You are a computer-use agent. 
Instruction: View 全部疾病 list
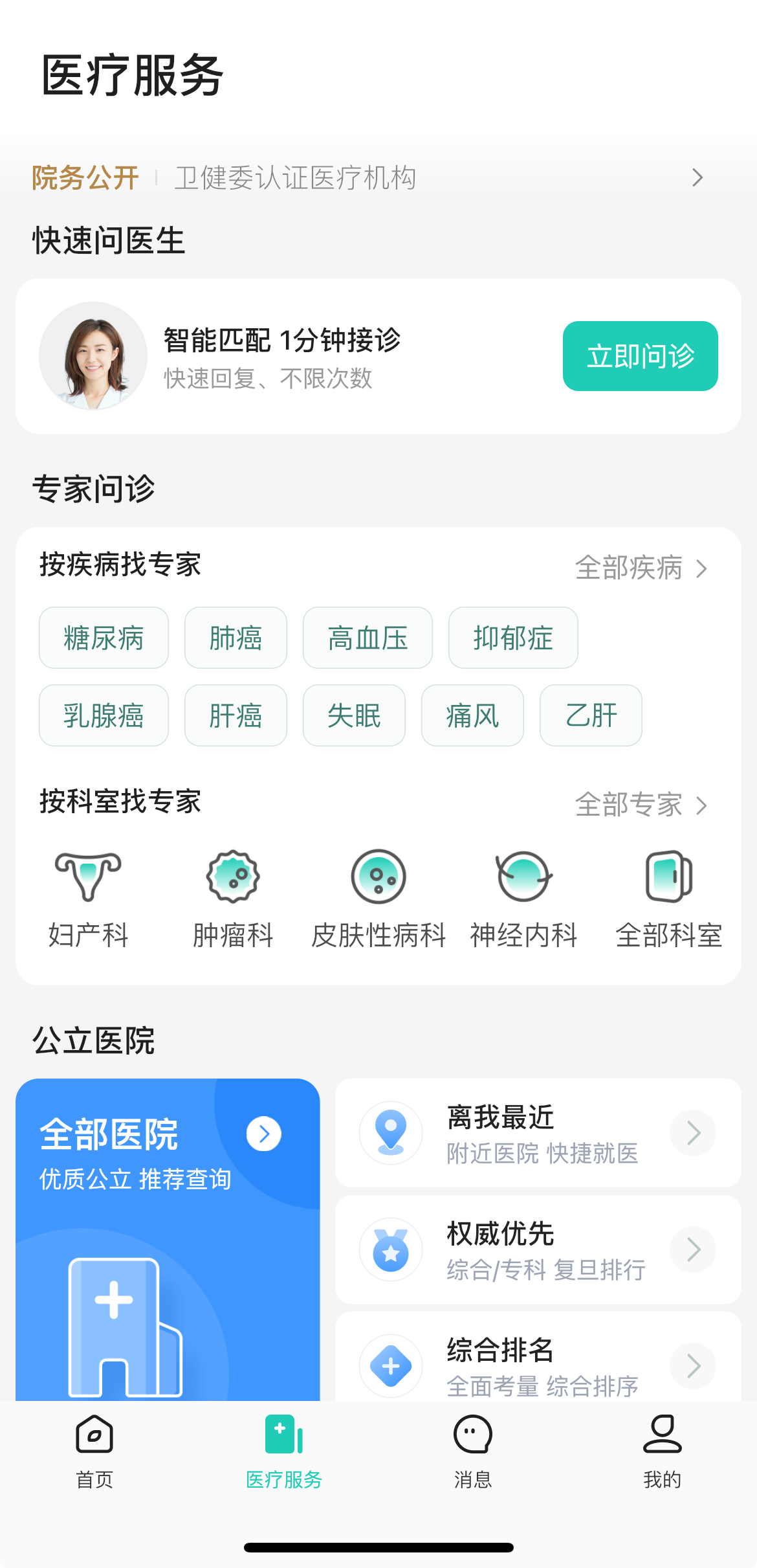click(640, 568)
